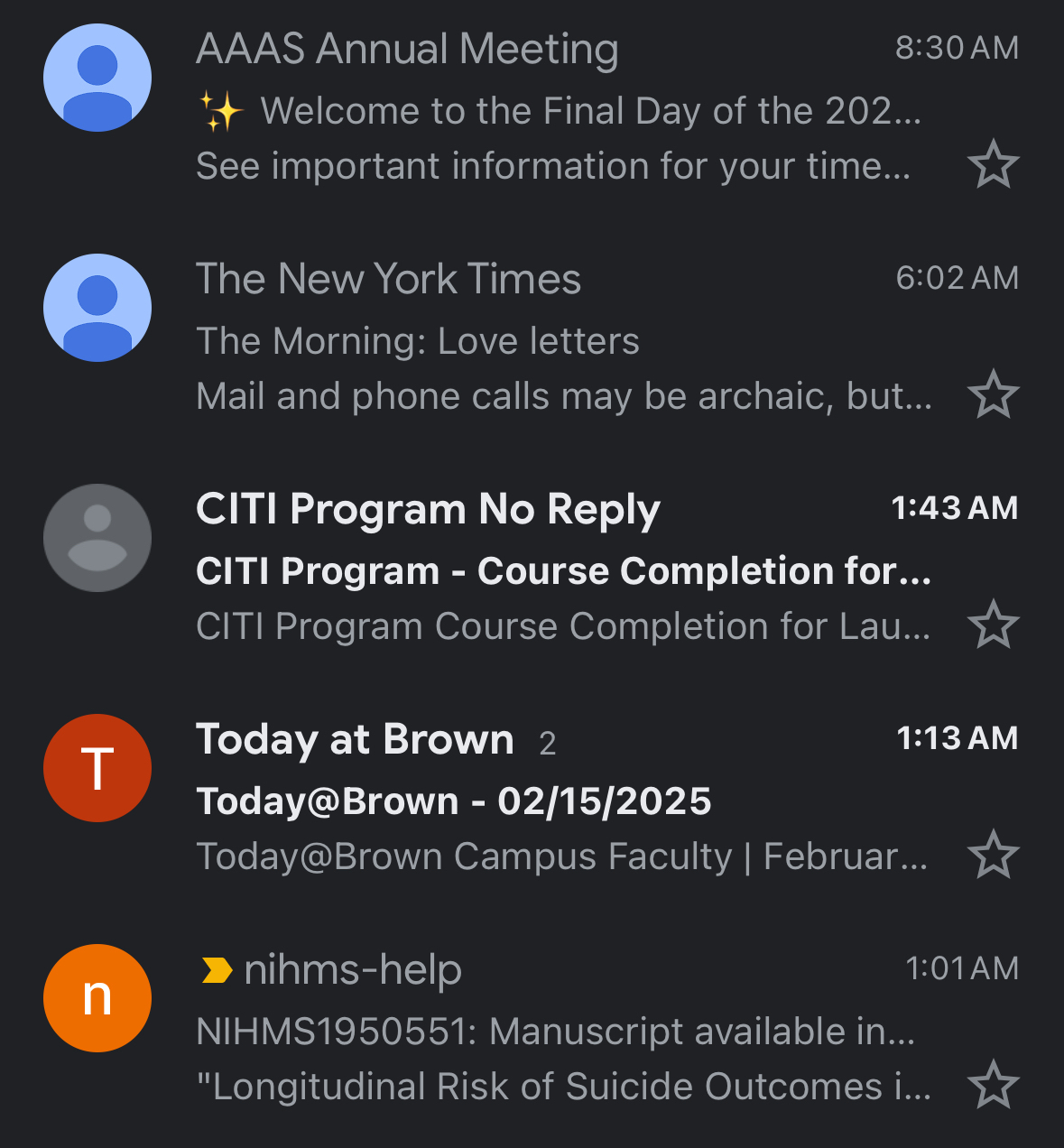The image size is (1064, 1148).
Task: Star the AAAS Annual Meeting email
Action: coord(993,164)
